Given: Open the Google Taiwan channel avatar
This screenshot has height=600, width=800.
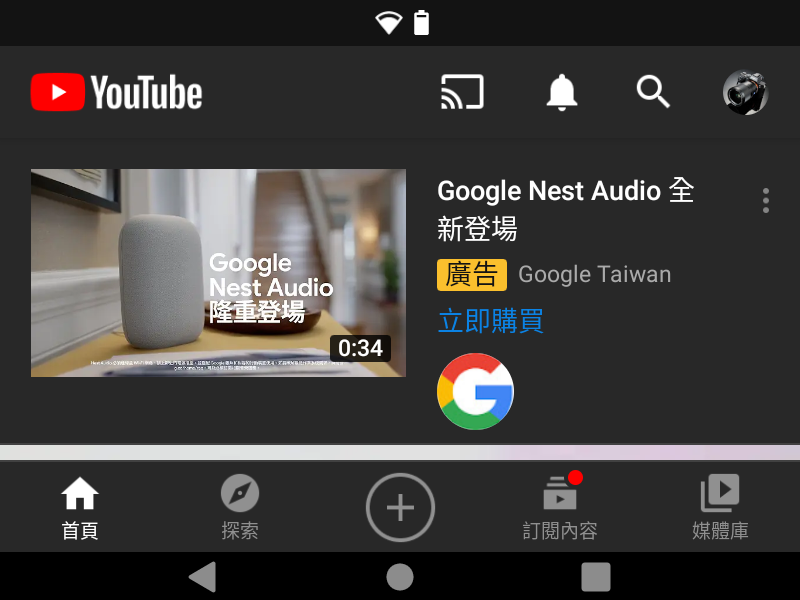Looking at the screenshot, I should [475, 391].
